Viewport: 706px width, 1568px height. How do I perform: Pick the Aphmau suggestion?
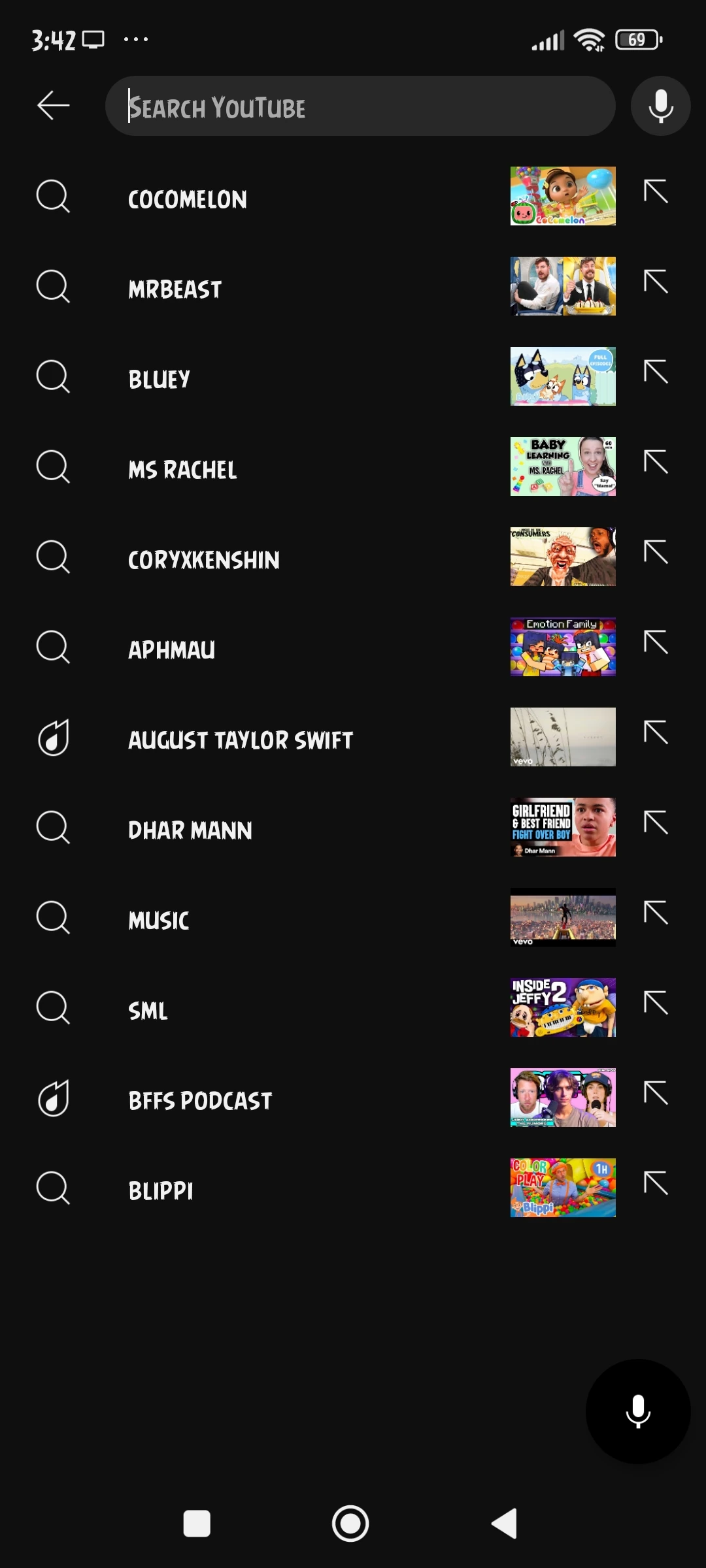point(172,649)
